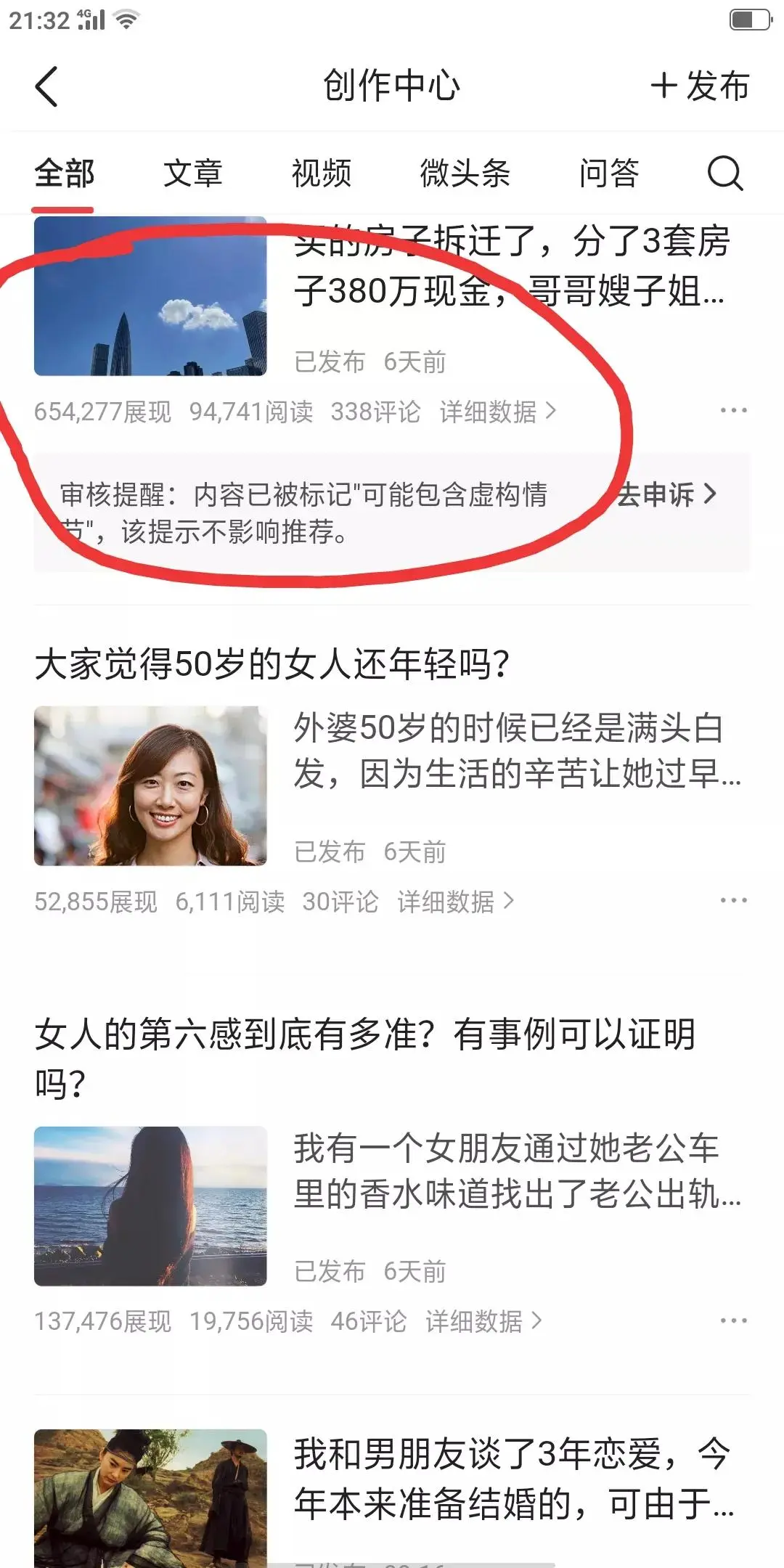Image resolution: width=784 pixels, height=1568 pixels.
Task: Switch to the 视频 tab
Action: click(321, 173)
